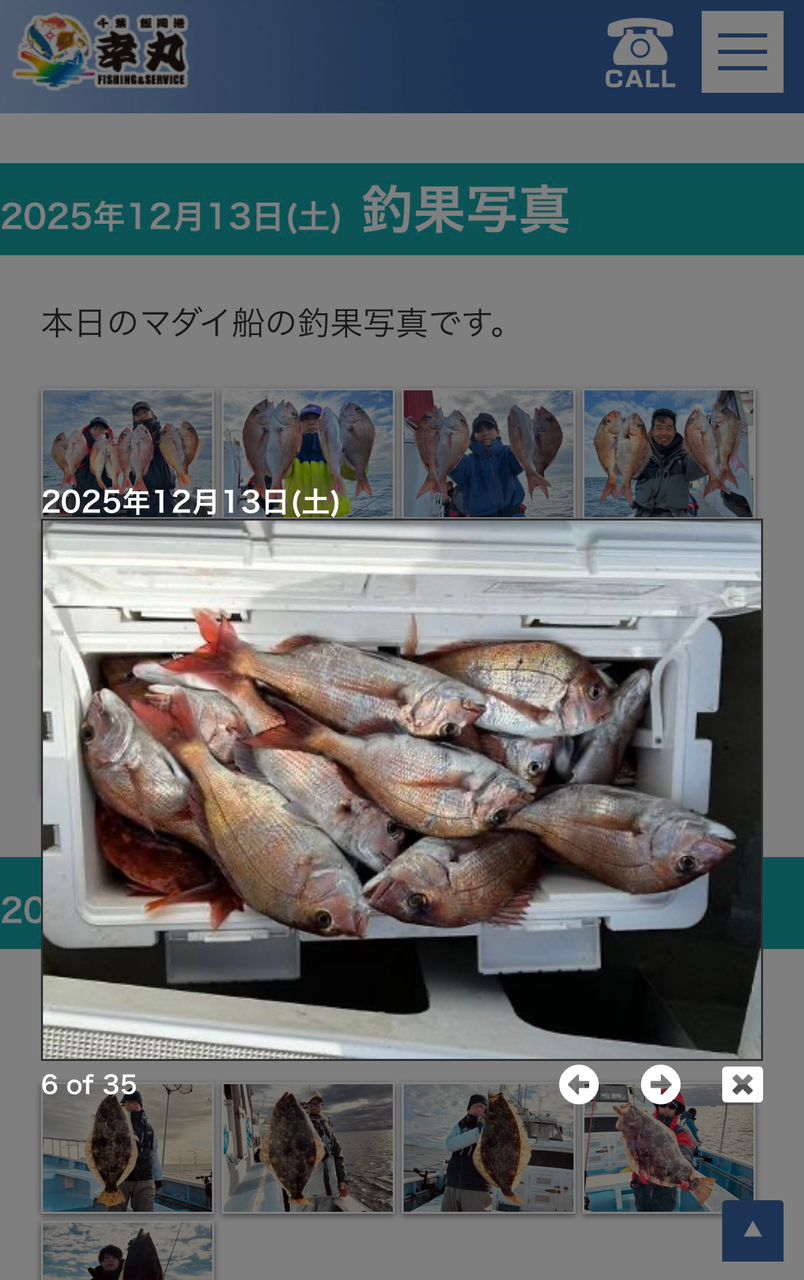
Task: Click the 幸丸 fishing service logo
Action: (x=100, y=50)
